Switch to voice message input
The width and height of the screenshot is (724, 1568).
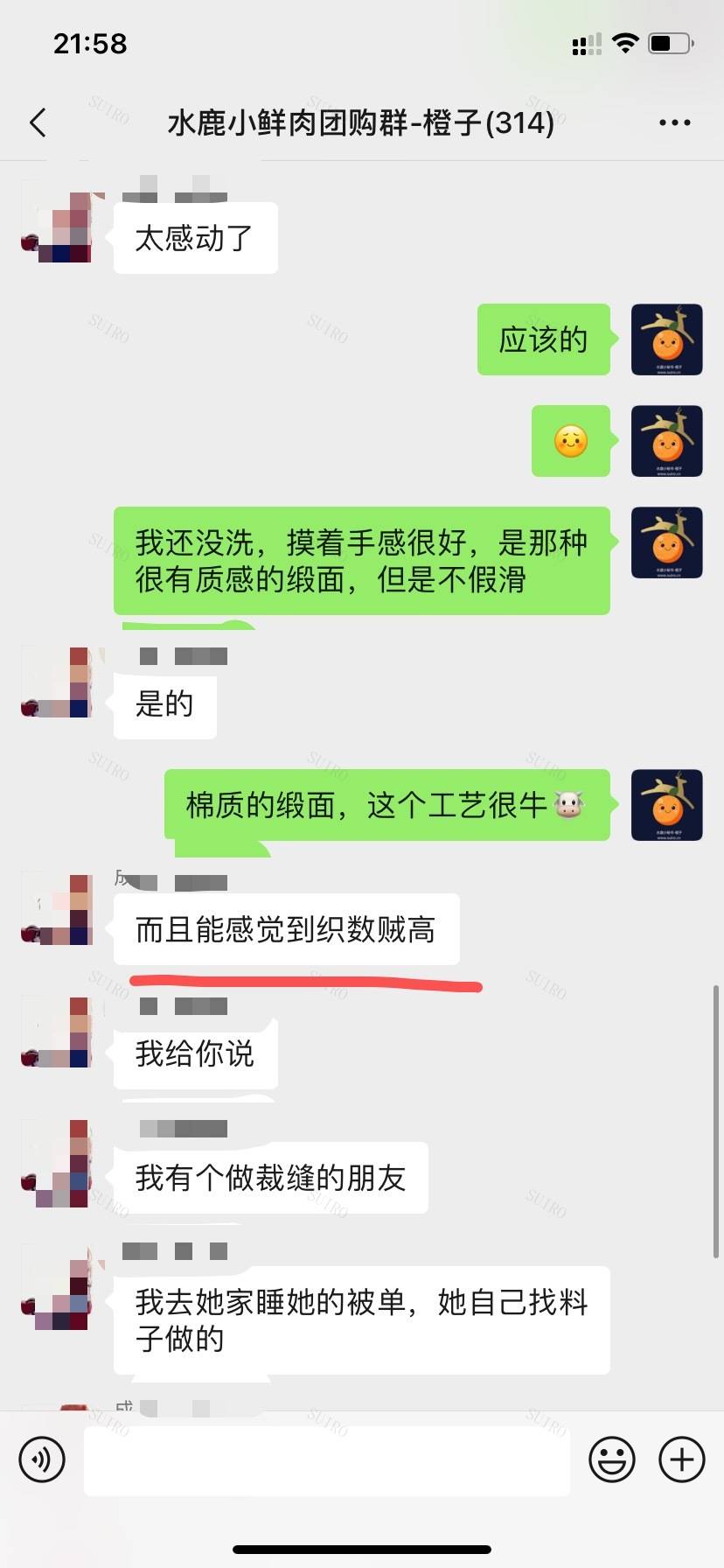click(x=42, y=1459)
